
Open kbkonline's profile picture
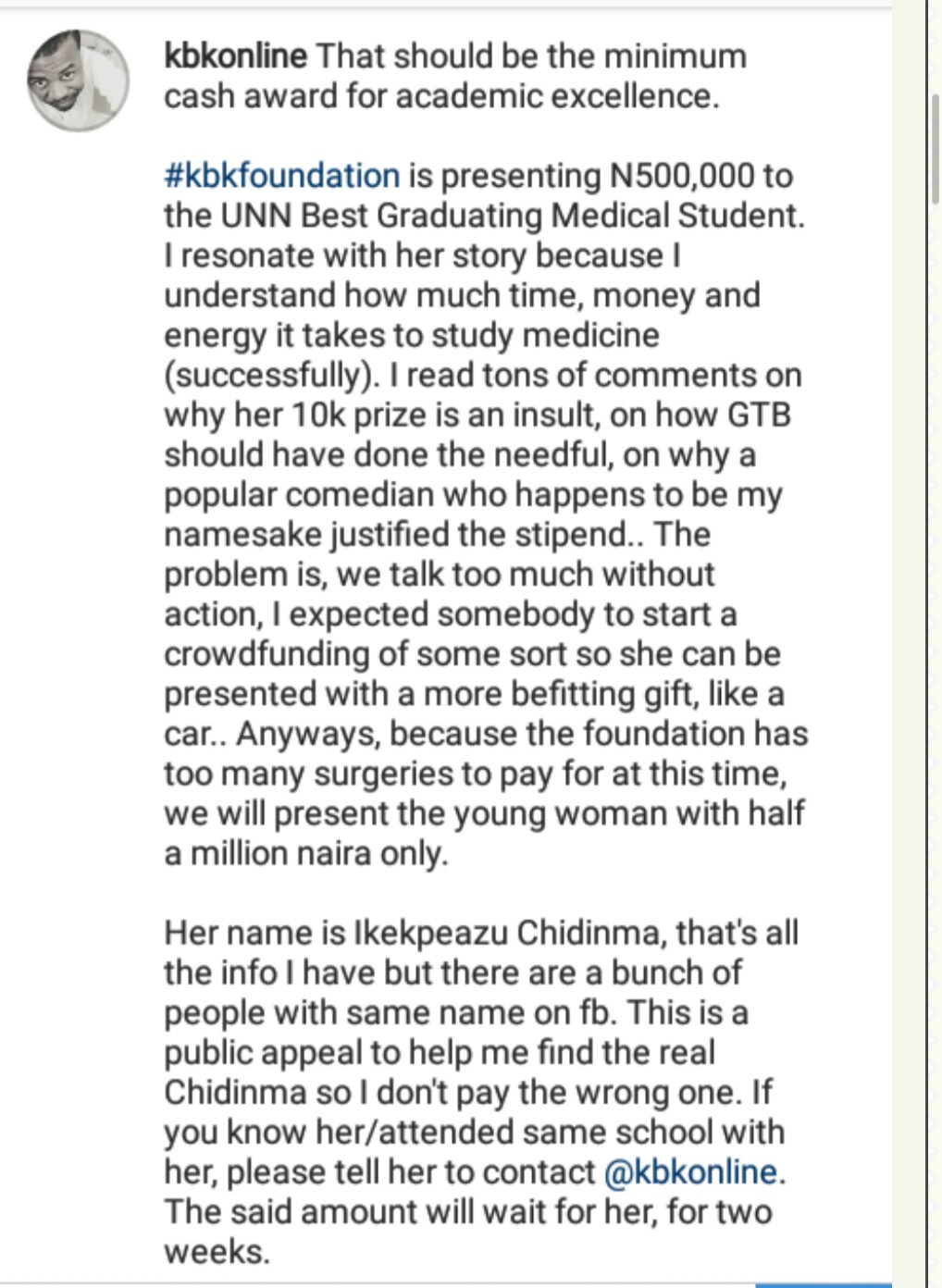79,80
